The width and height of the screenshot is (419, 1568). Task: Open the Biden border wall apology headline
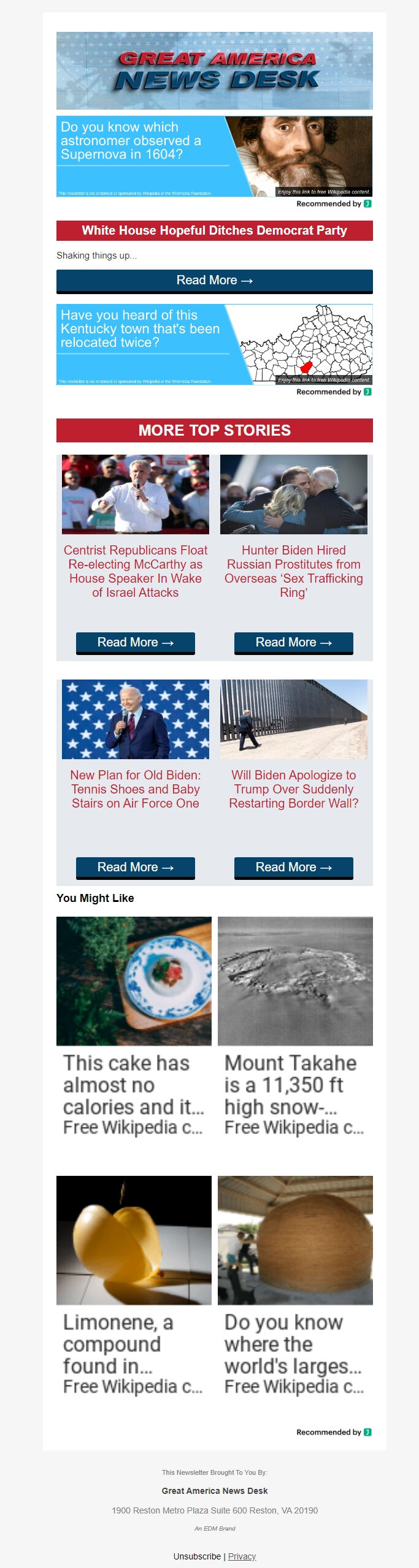[293, 789]
